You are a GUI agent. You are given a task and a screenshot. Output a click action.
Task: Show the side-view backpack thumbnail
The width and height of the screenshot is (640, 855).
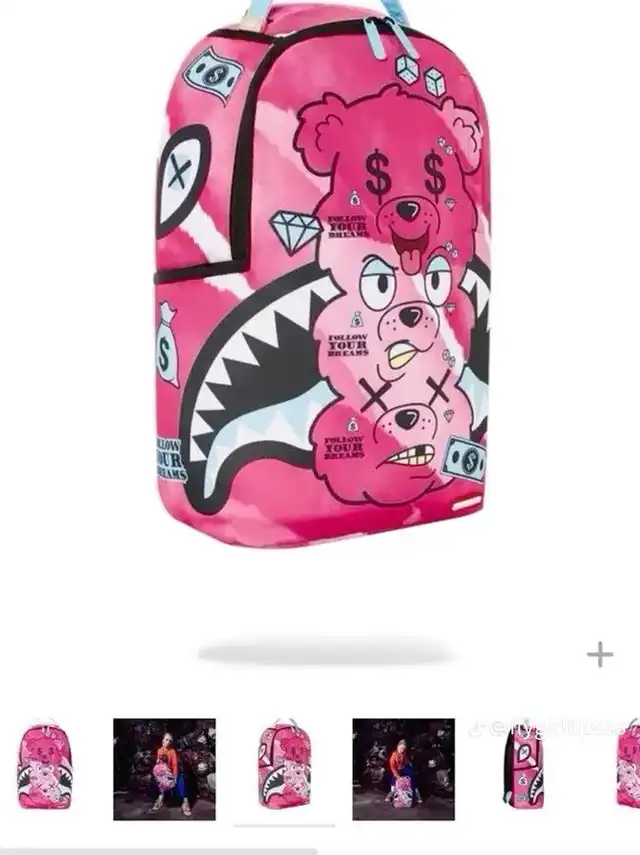click(523, 766)
